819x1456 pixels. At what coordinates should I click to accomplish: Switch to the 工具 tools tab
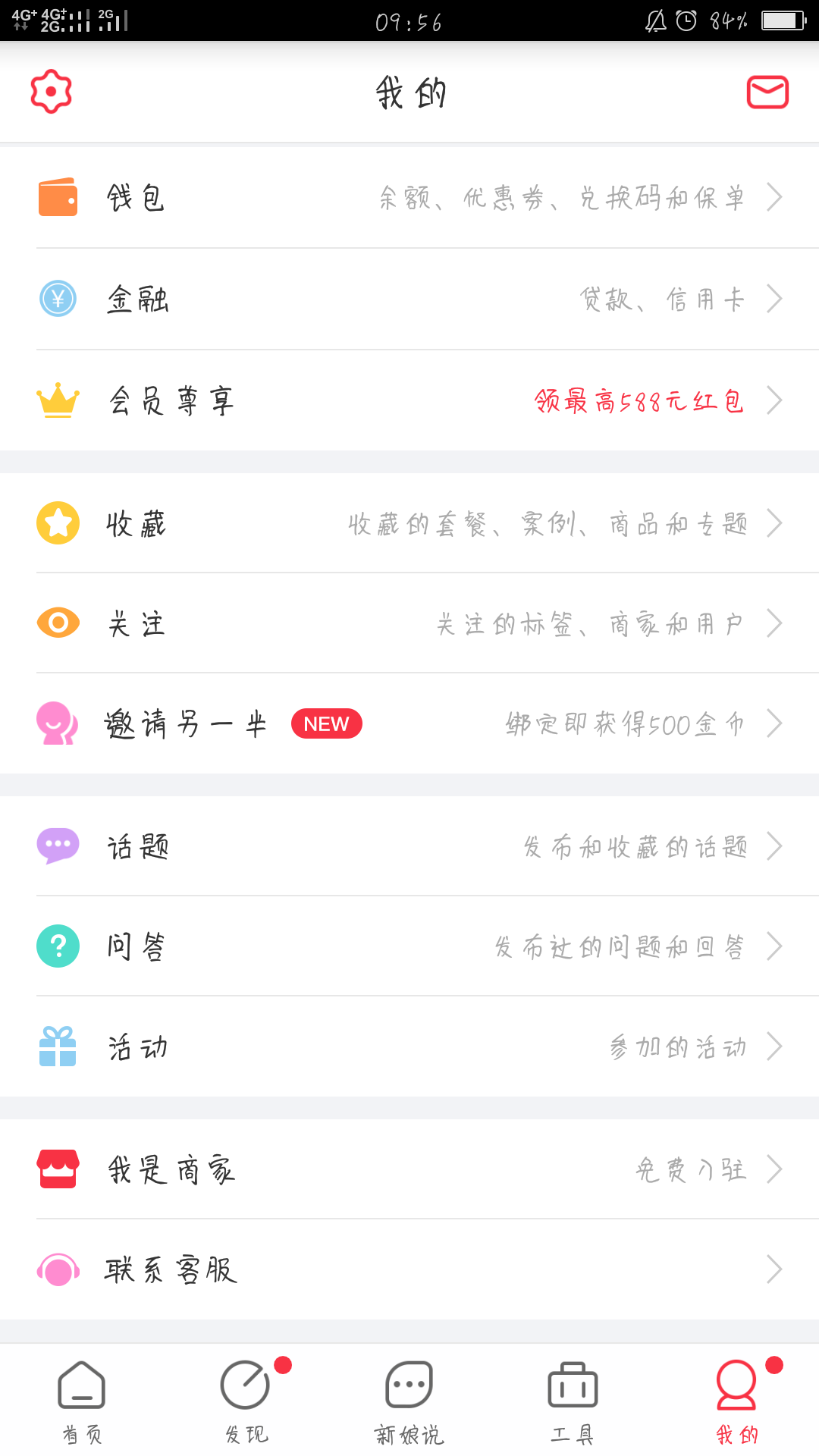pyautogui.click(x=573, y=1401)
